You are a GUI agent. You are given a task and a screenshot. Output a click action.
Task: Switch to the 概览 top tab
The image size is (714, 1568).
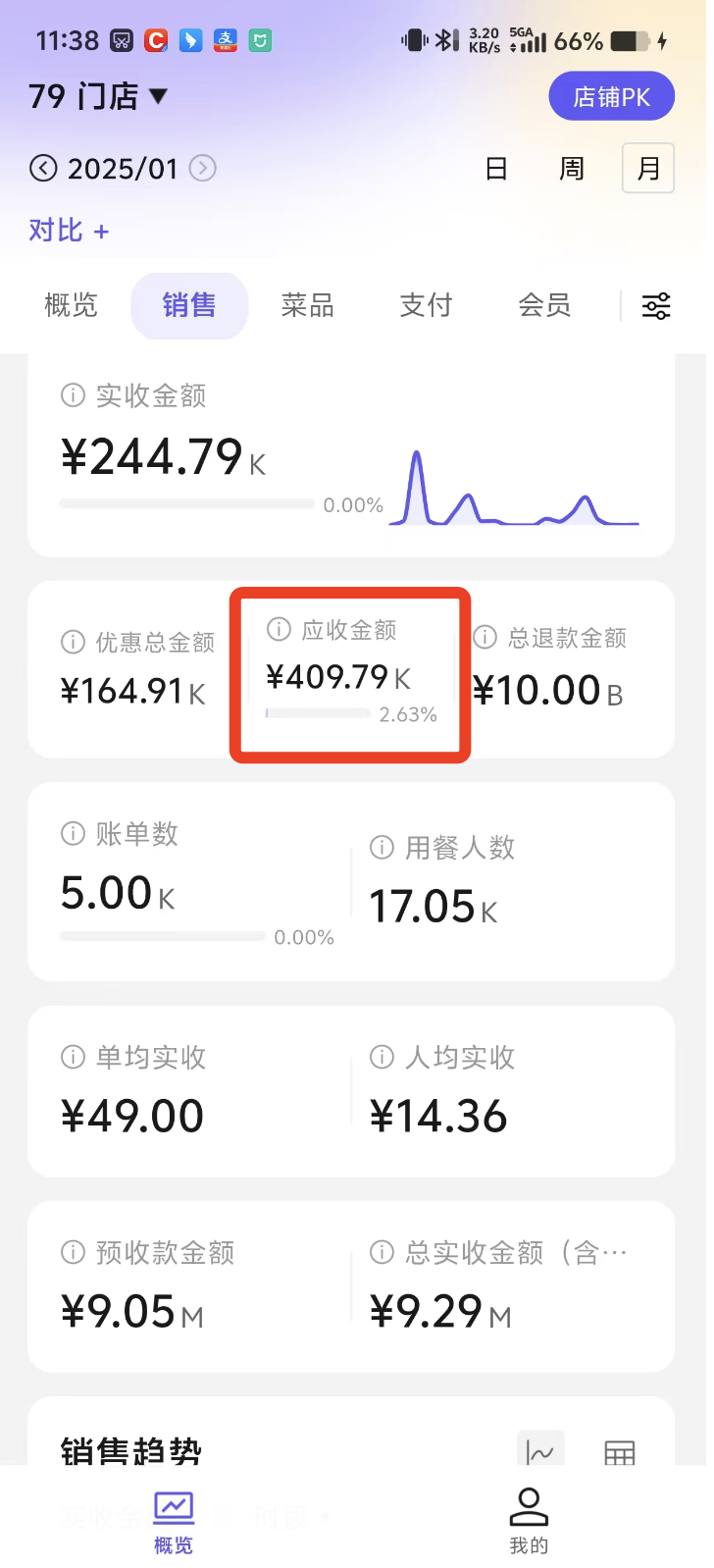click(x=72, y=305)
